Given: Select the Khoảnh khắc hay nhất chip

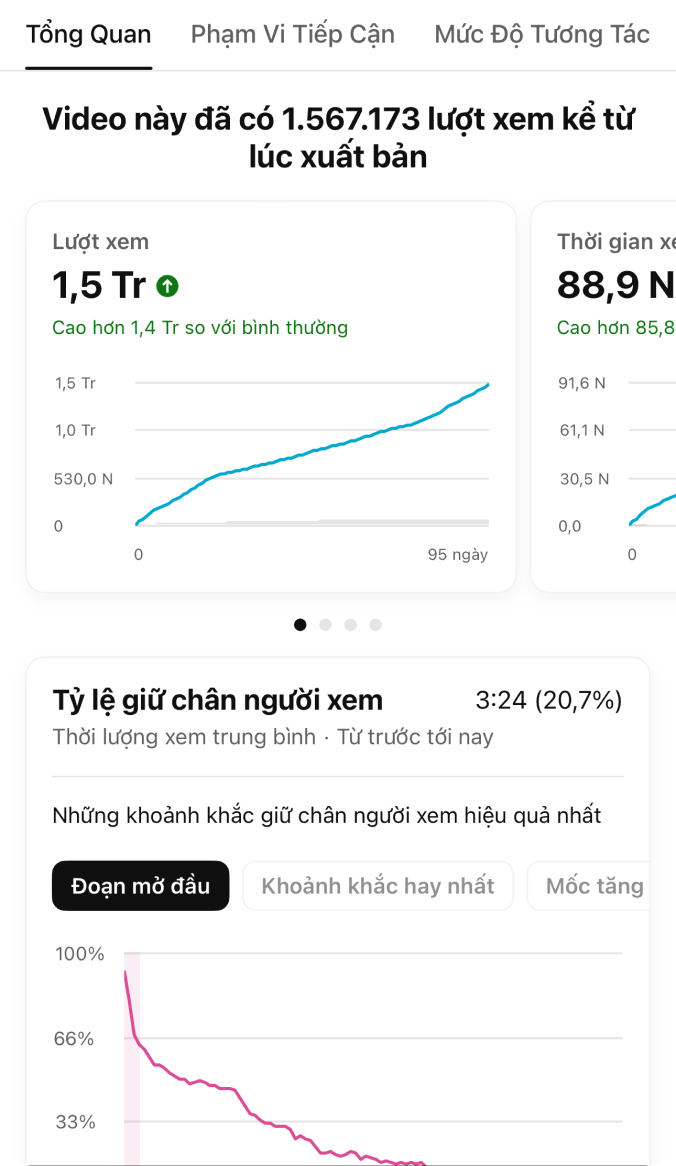Looking at the screenshot, I should coord(377,886).
